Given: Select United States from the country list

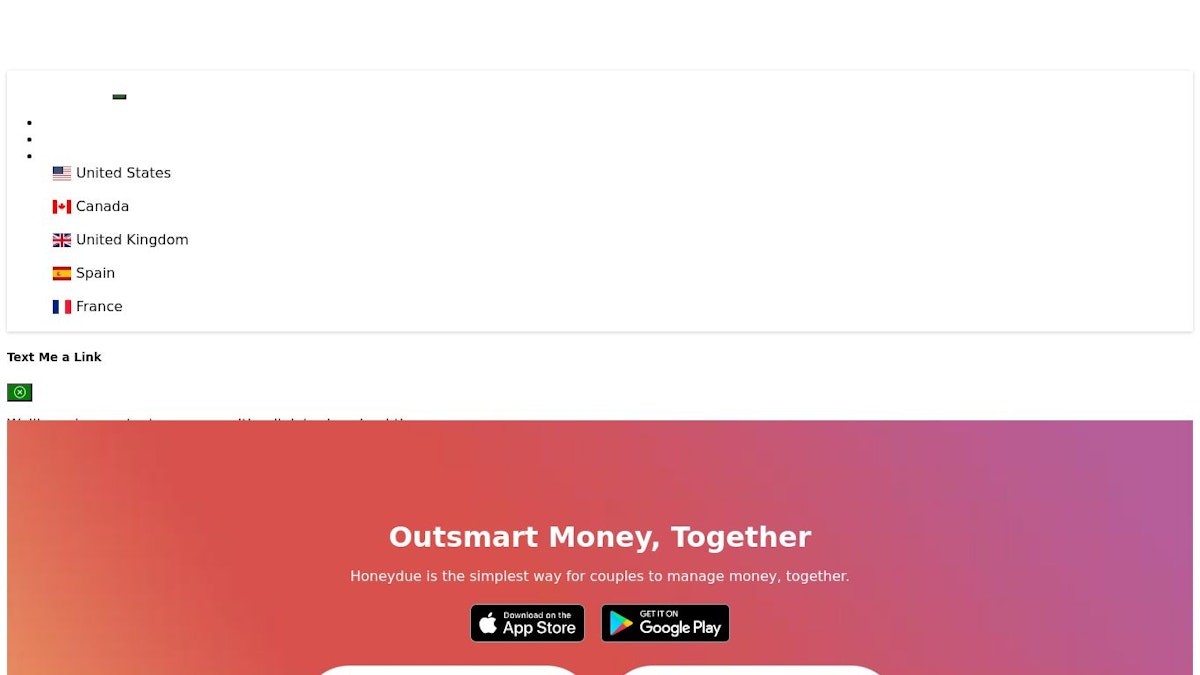Looking at the screenshot, I should click(112, 173).
